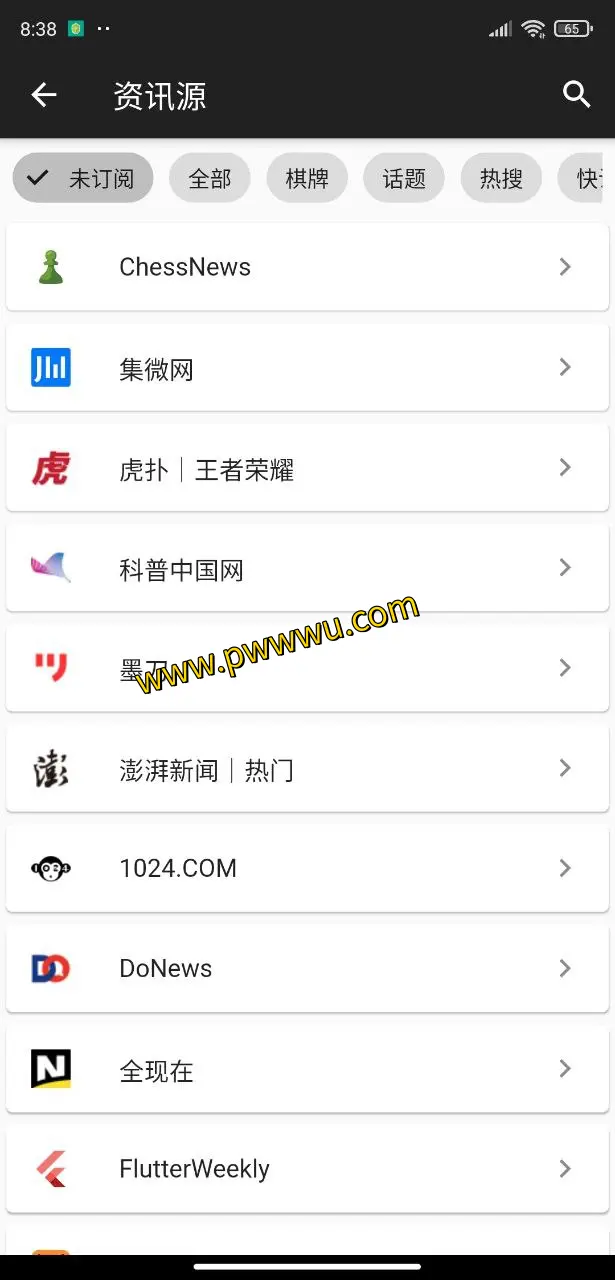View the 全现在 source
615x1280 pixels.
(307, 1069)
